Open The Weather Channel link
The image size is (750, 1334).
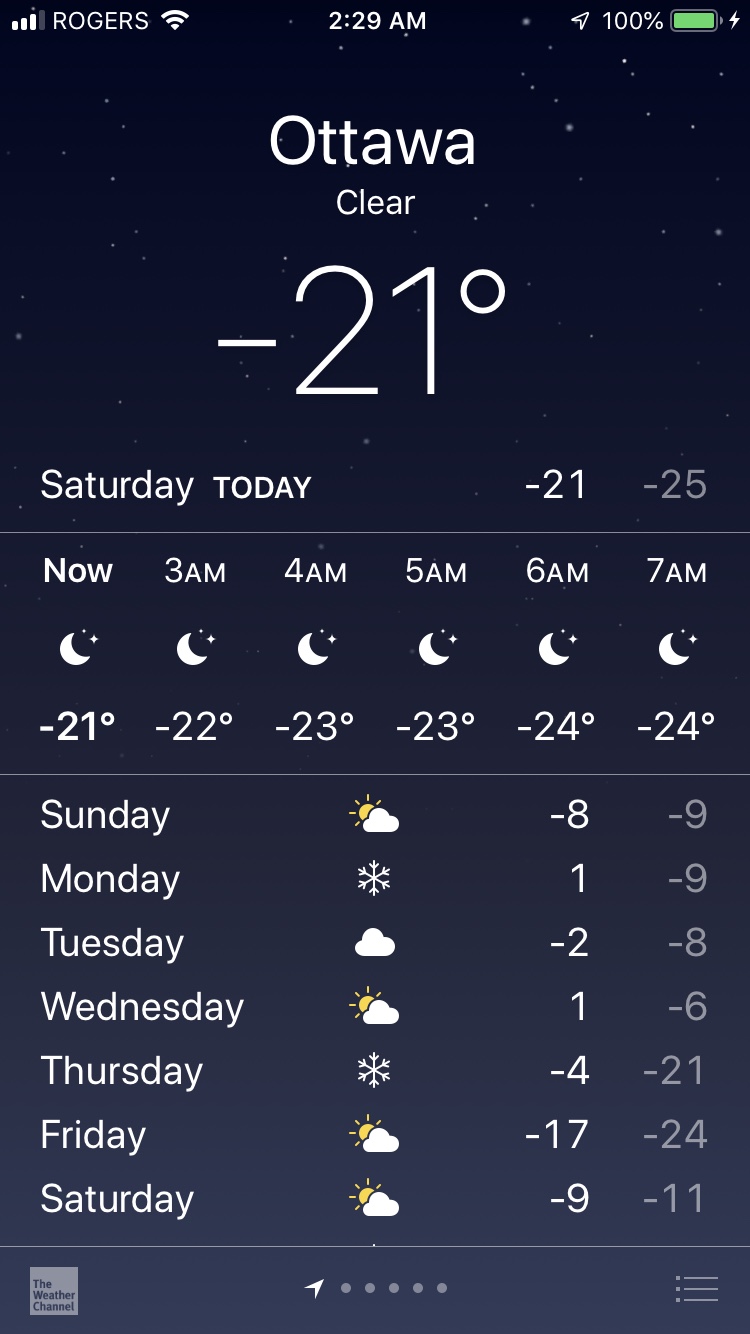coord(54,1290)
